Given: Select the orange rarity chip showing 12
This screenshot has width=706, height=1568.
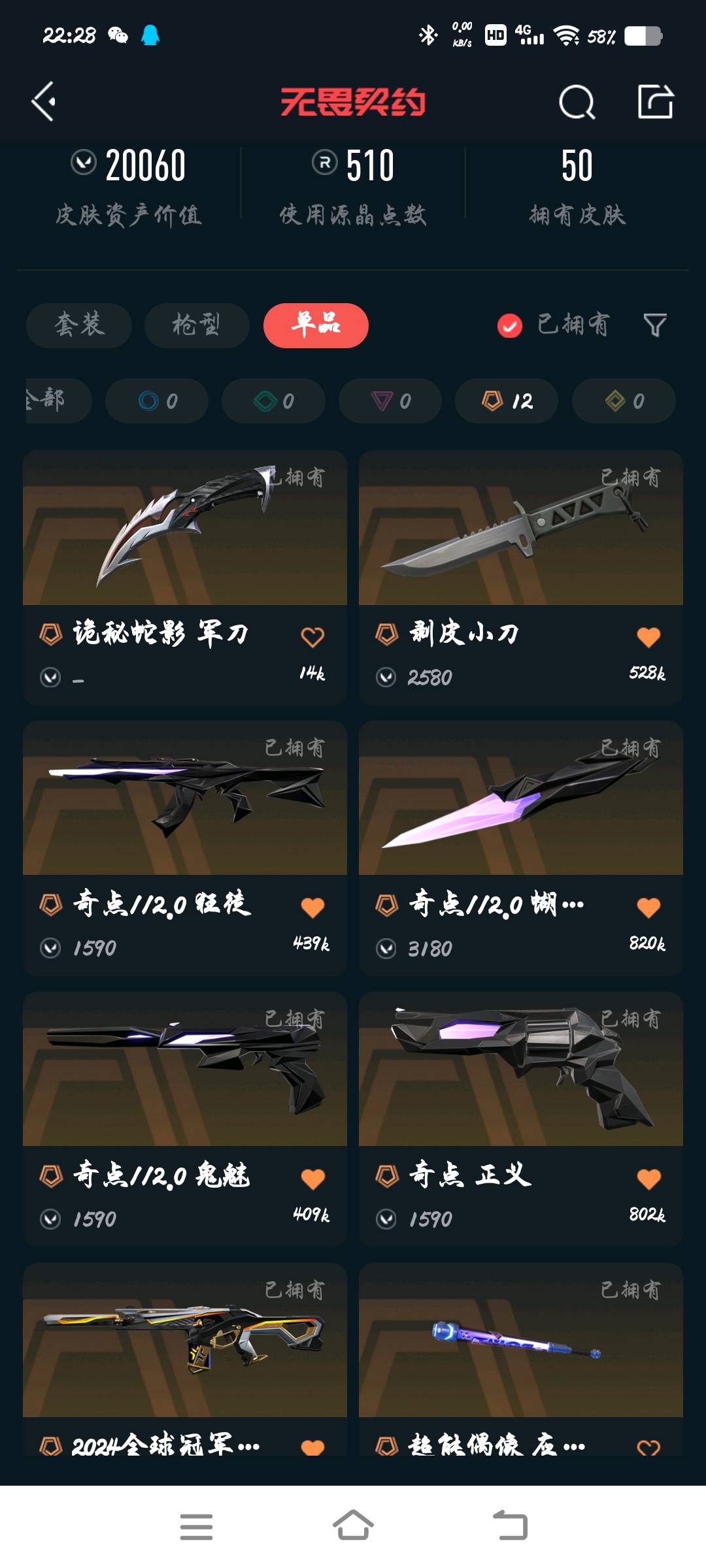Looking at the screenshot, I should tap(507, 400).
